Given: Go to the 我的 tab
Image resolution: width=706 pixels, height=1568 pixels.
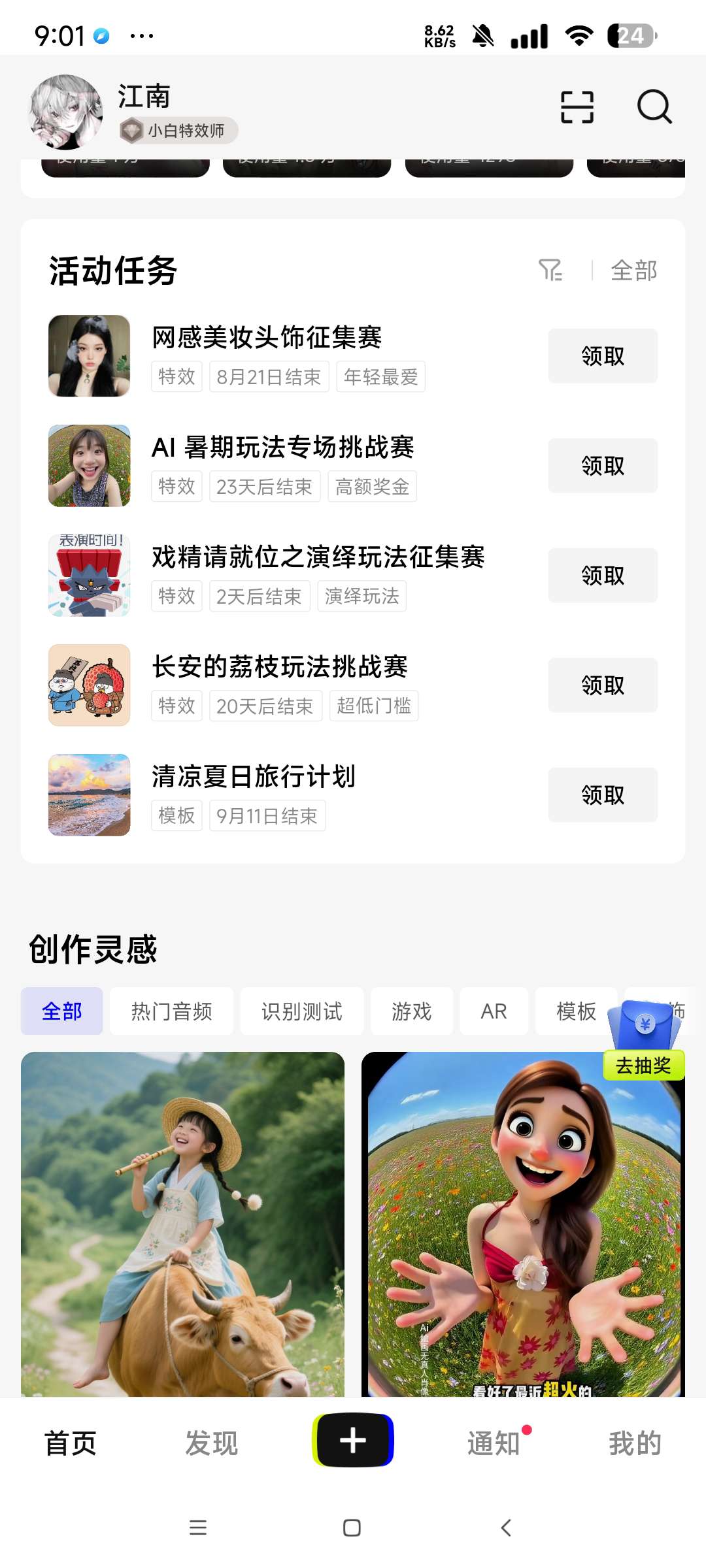Looking at the screenshot, I should tap(635, 1443).
